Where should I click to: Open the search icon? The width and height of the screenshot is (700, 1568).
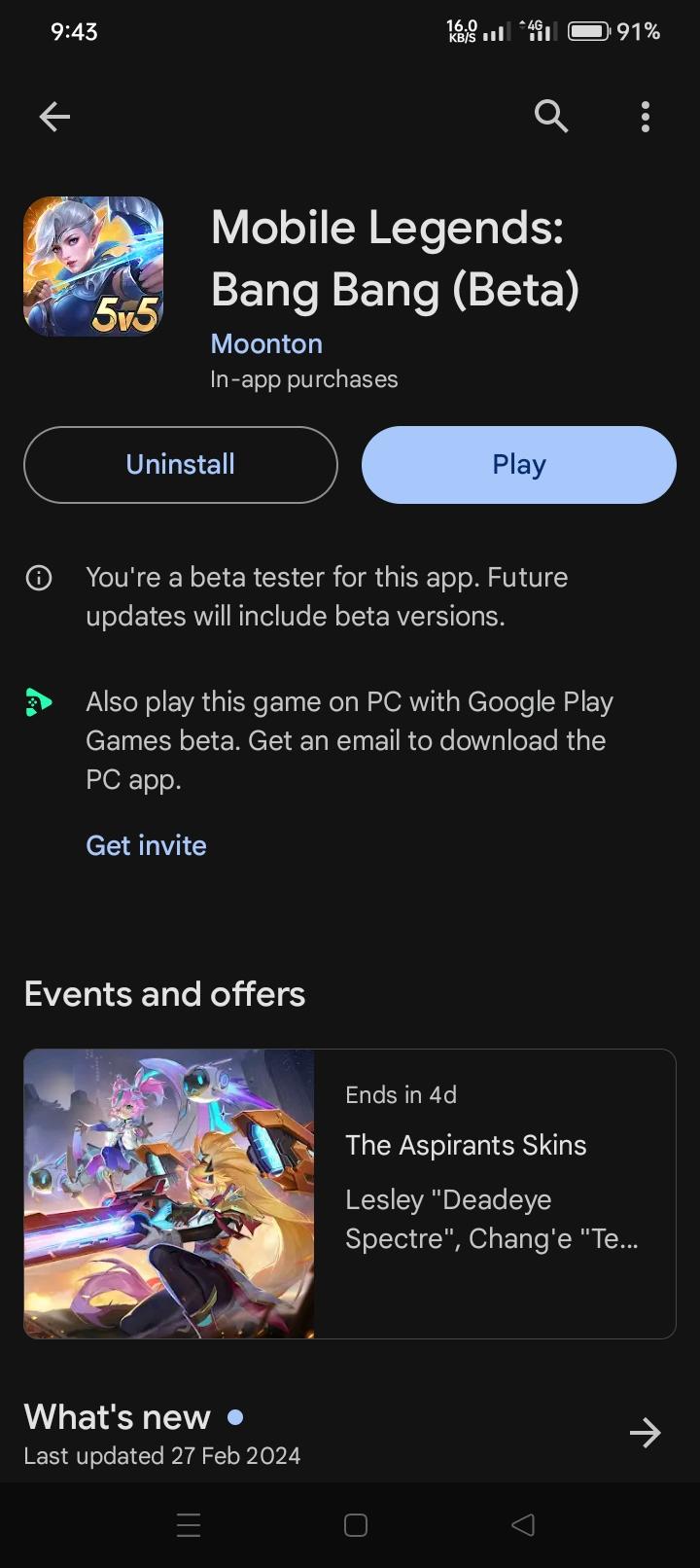pyautogui.click(x=550, y=117)
